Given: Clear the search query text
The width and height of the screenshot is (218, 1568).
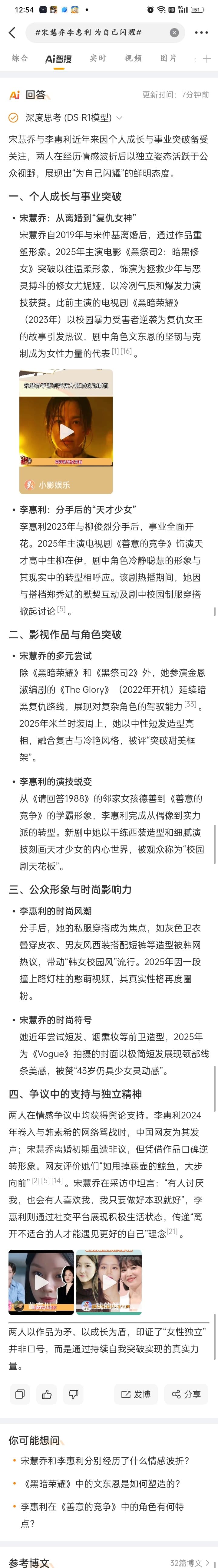Looking at the screenshot, I should coord(174,32).
